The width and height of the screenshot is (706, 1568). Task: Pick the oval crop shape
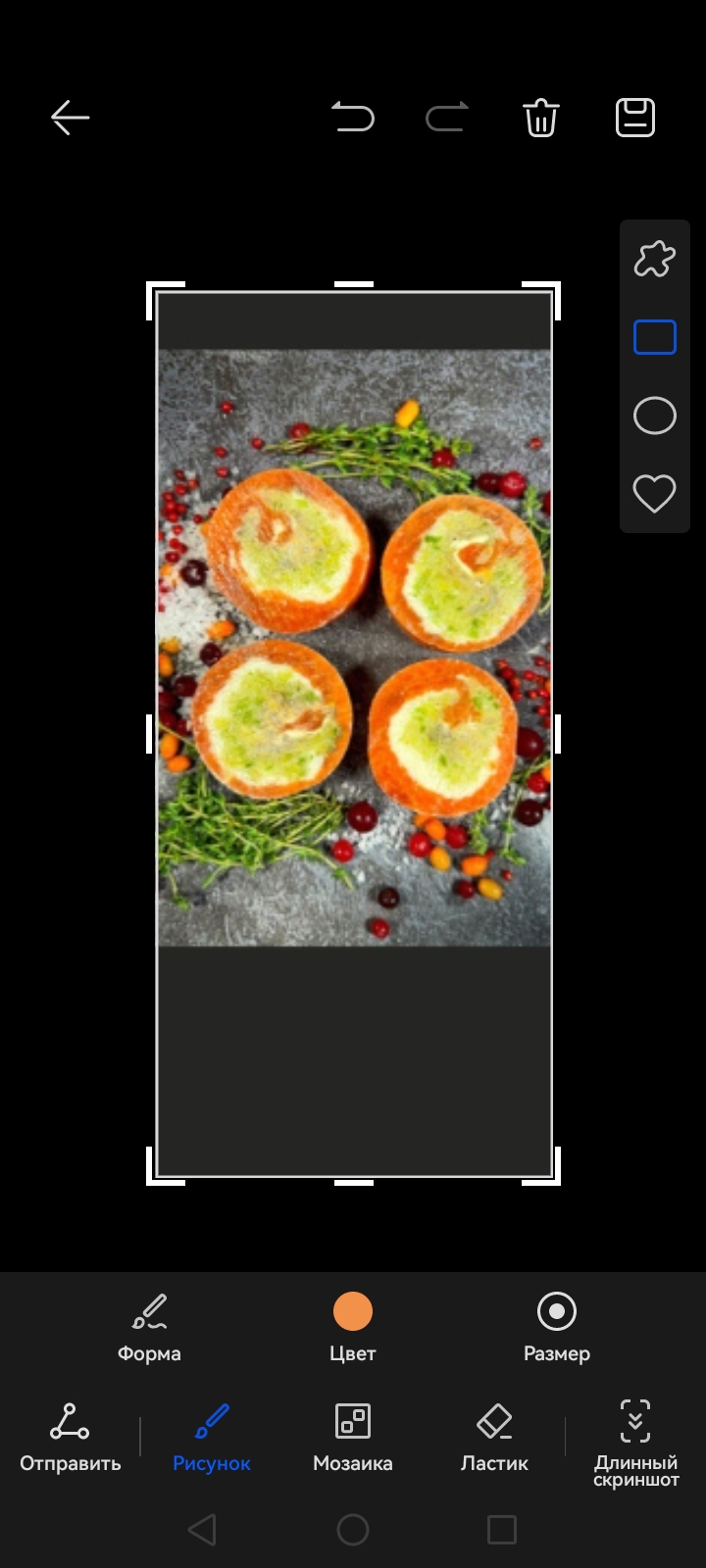(x=655, y=416)
